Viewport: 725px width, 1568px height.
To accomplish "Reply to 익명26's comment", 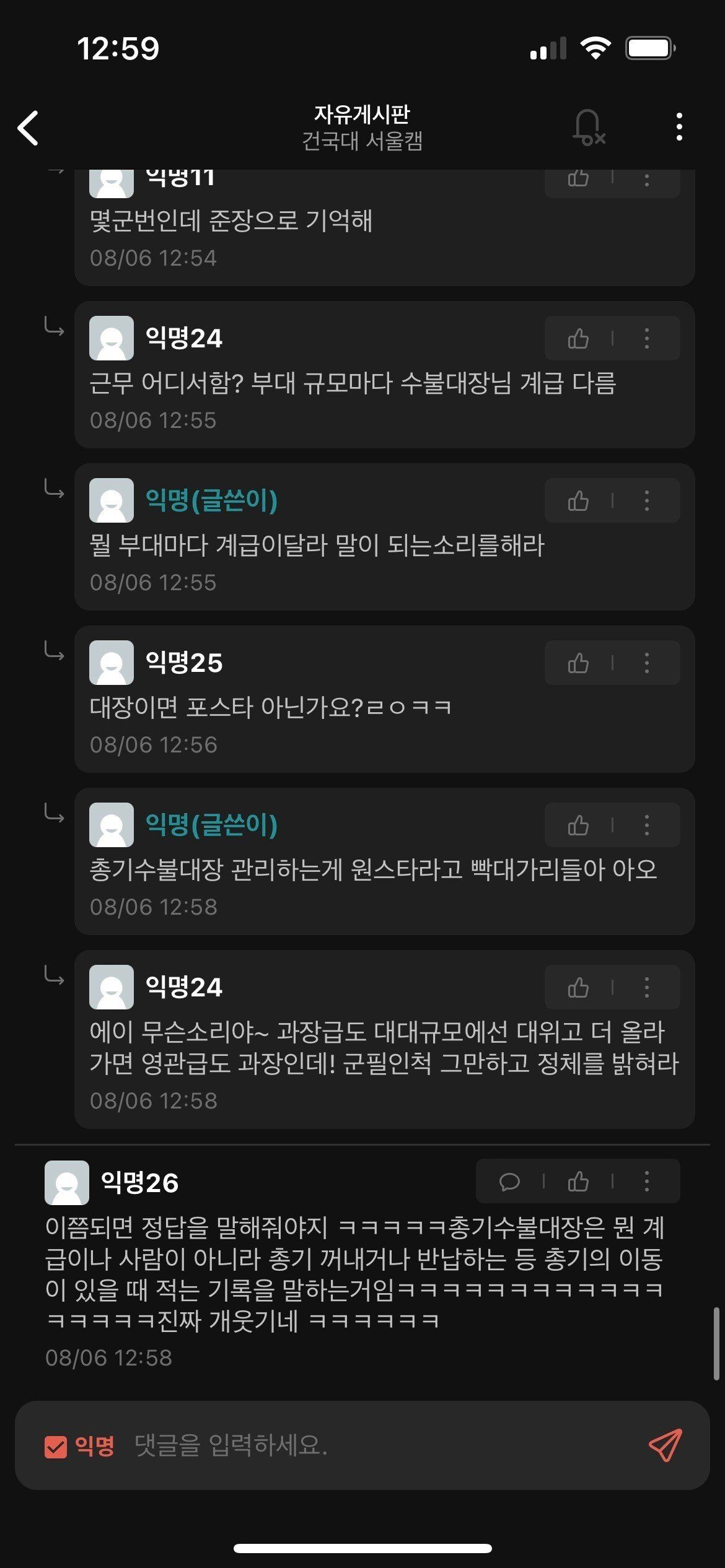I will pos(509,1182).
